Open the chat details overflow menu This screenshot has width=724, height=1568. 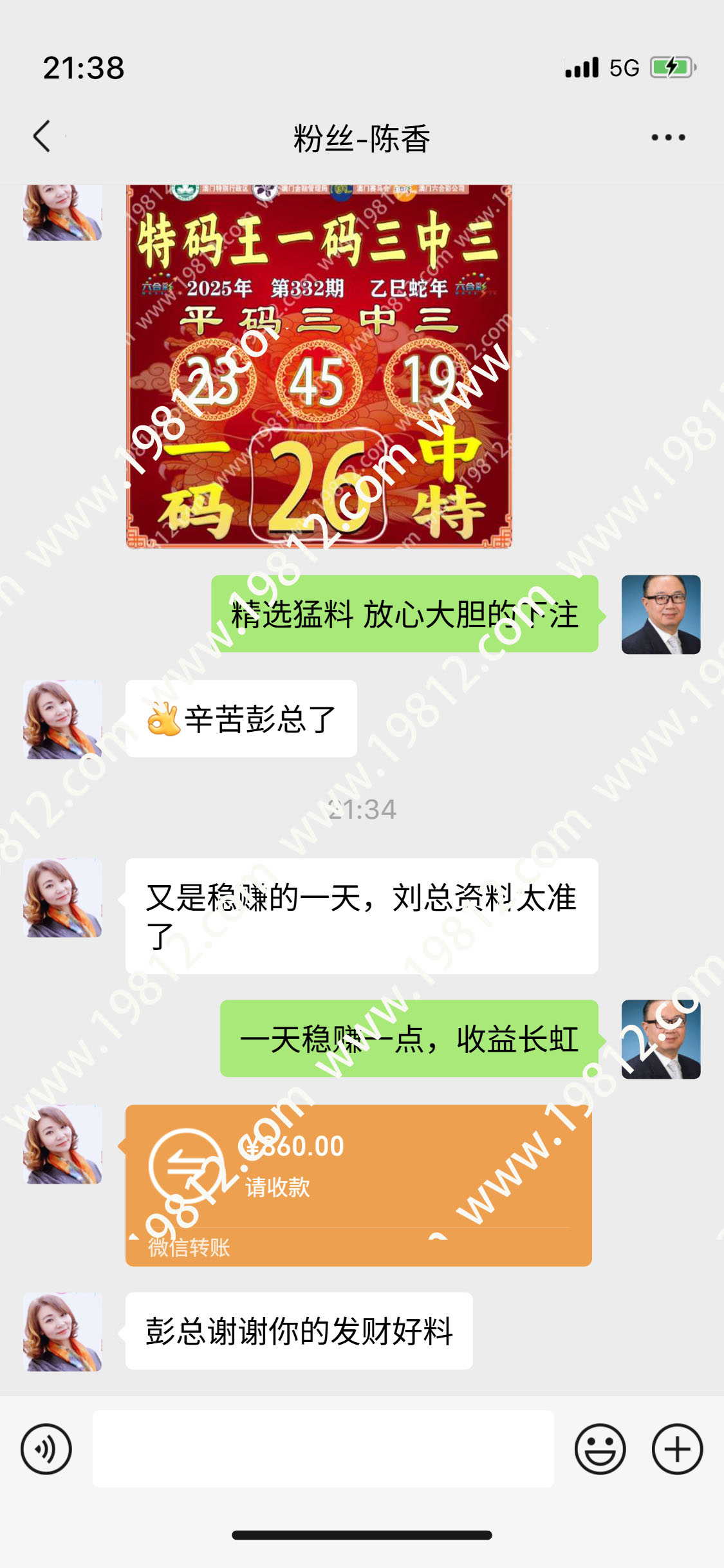pos(668,137)
